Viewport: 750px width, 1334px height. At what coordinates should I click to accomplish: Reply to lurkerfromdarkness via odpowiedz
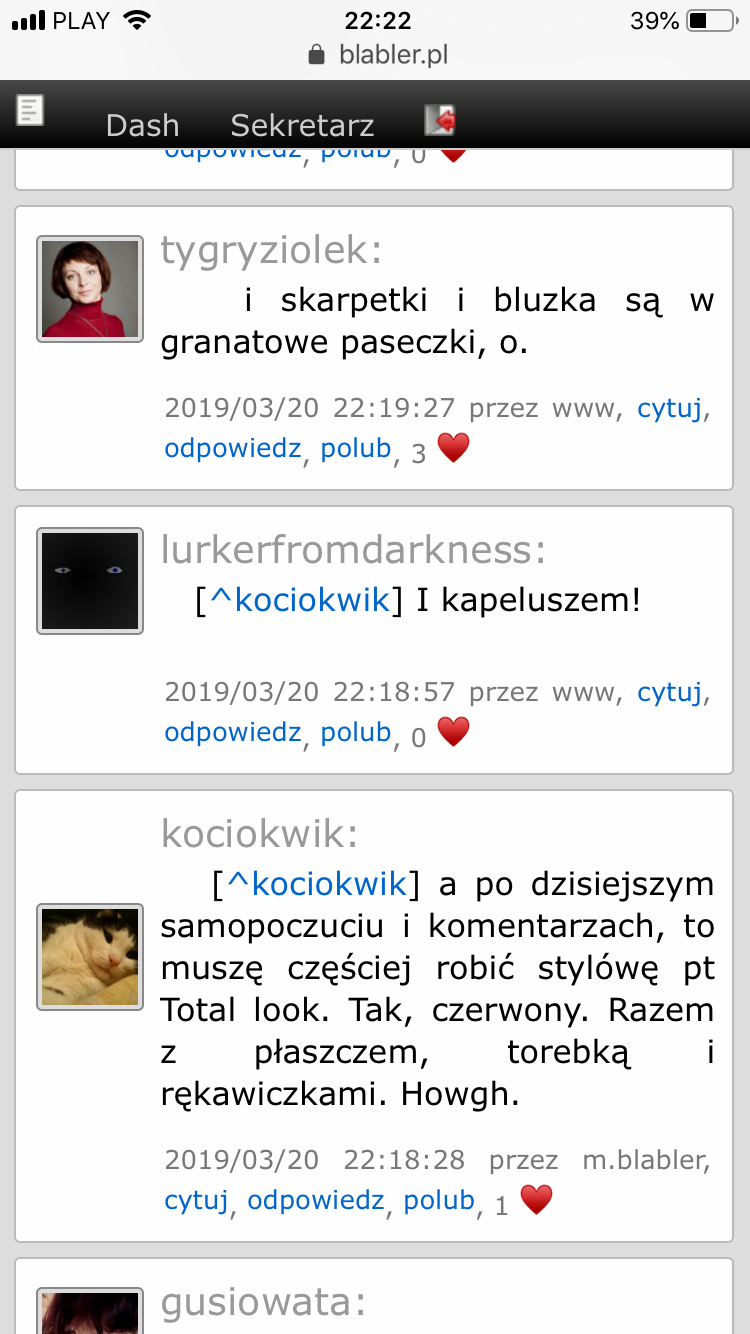point(232,732)
